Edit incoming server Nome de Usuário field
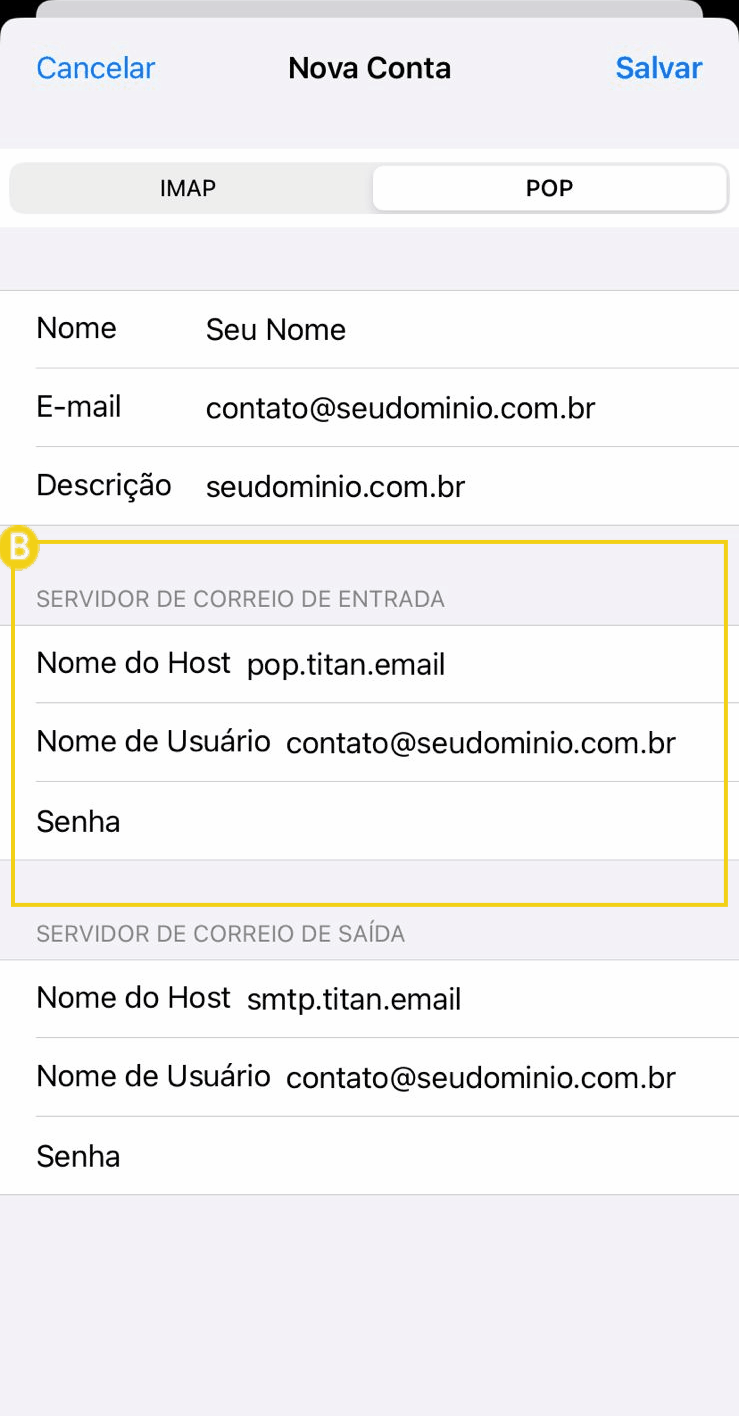The width and height of the screenshot is (739, 1416). [480, 743]
